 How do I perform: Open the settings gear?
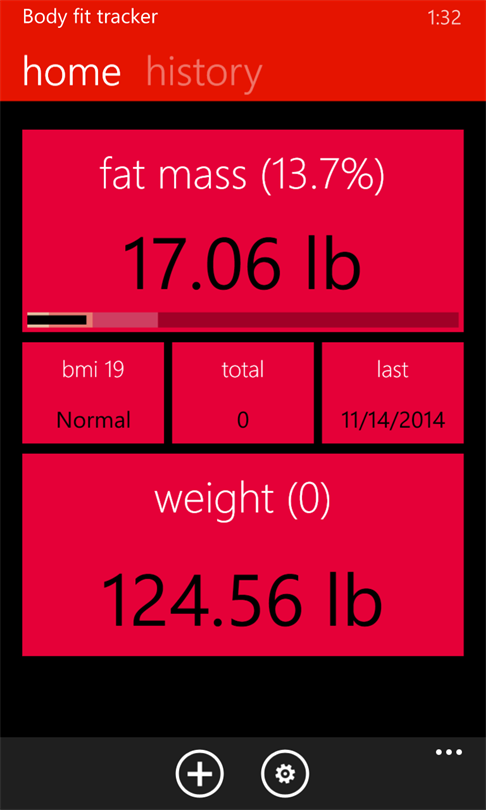285,774
